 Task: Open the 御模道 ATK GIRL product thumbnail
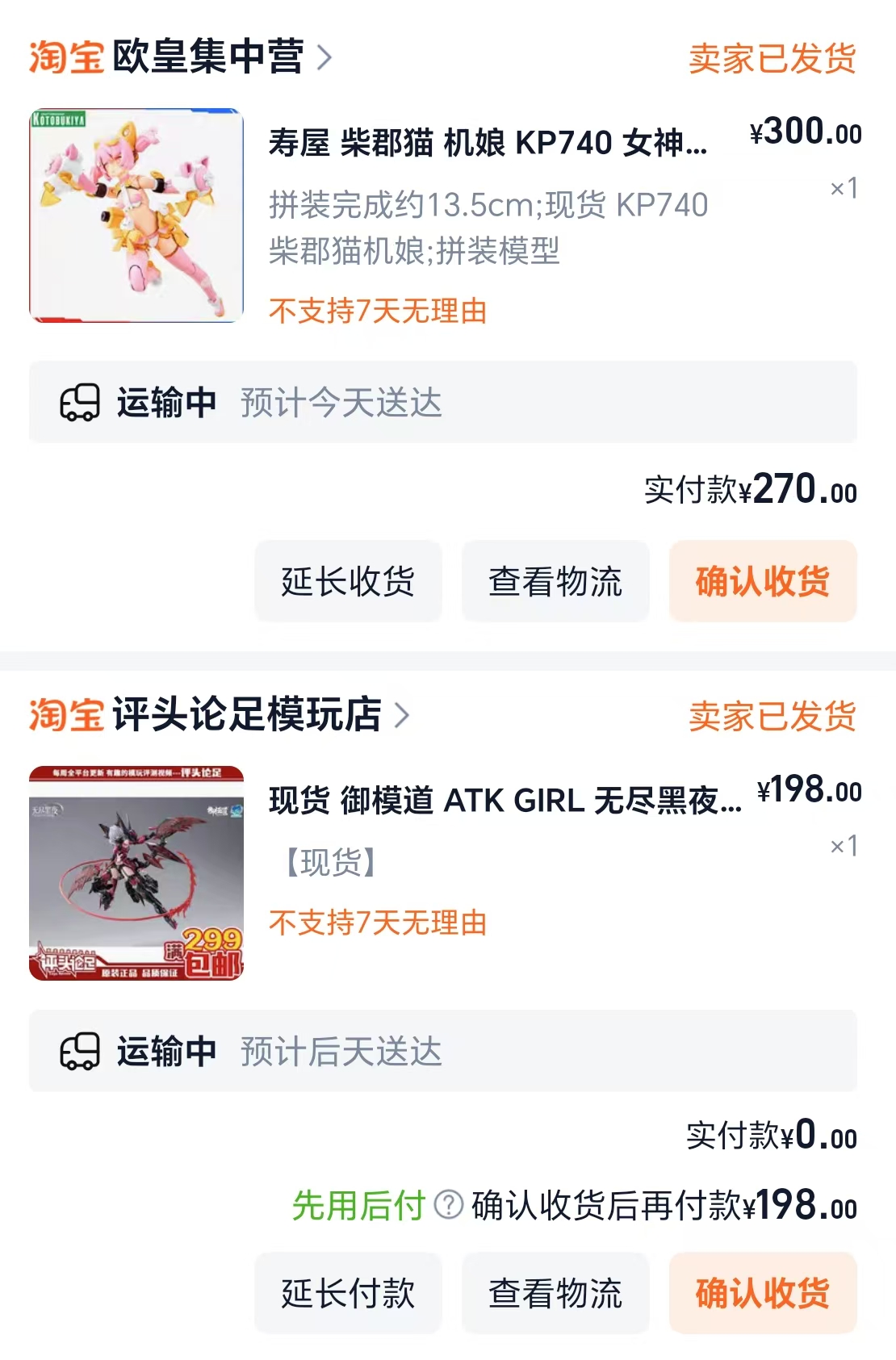tap(136, 873)
